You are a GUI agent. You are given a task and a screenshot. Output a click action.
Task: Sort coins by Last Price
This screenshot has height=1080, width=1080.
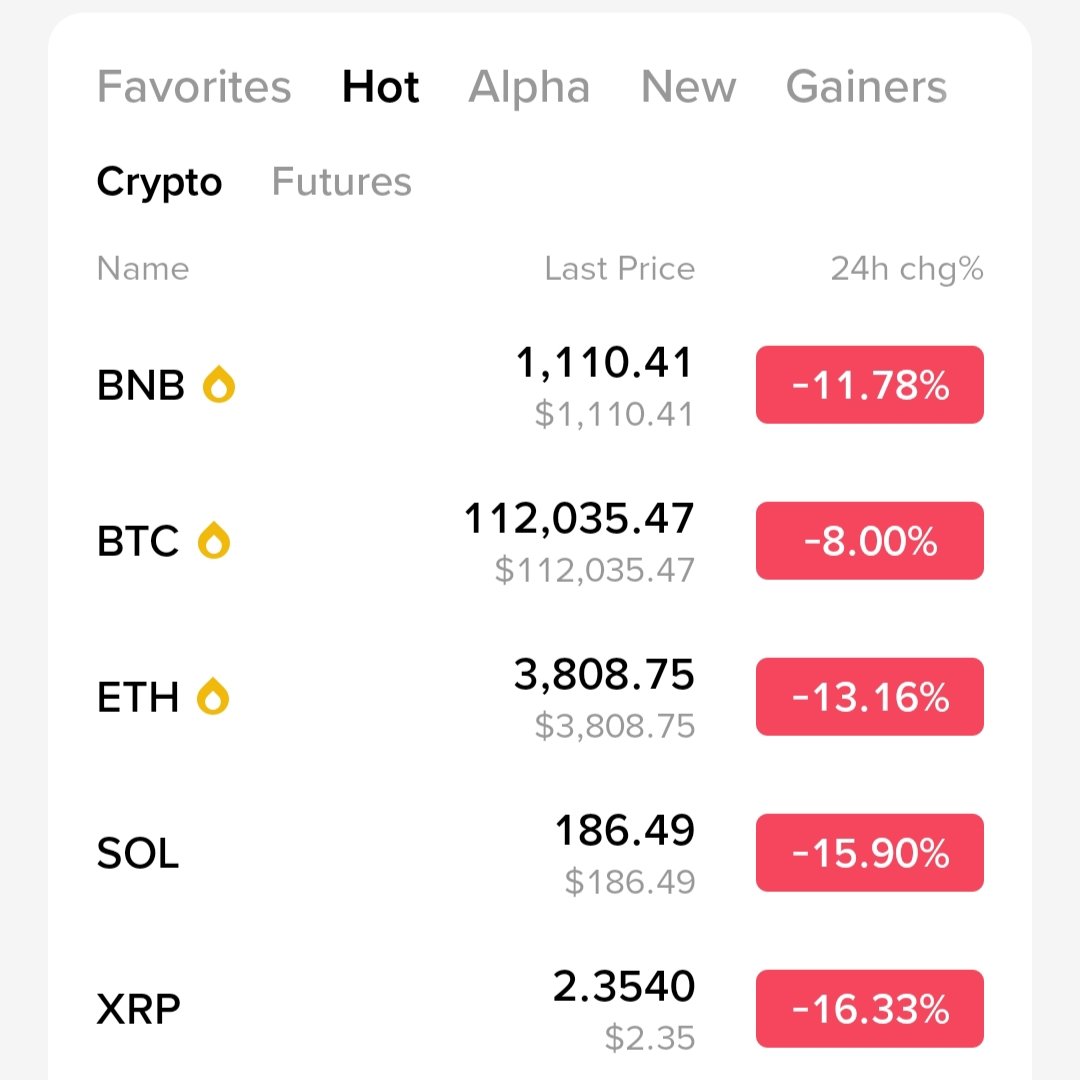(x=619, y=269)
